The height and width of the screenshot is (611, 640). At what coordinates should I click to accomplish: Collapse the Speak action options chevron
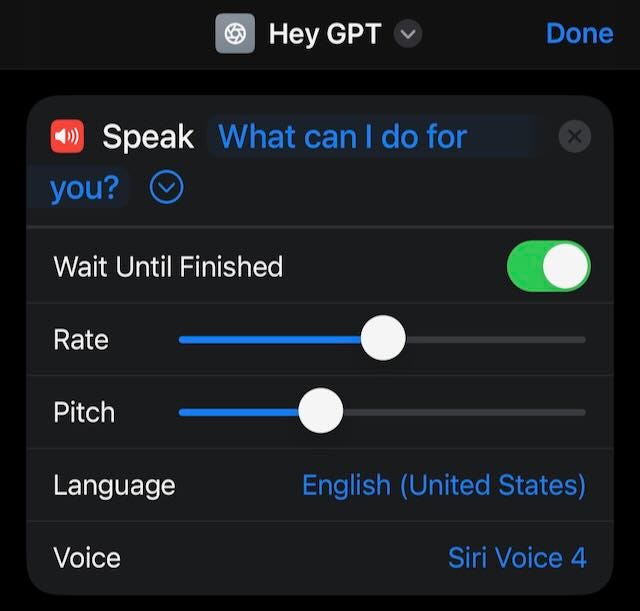pyautogui.click(x=166, y=187)
